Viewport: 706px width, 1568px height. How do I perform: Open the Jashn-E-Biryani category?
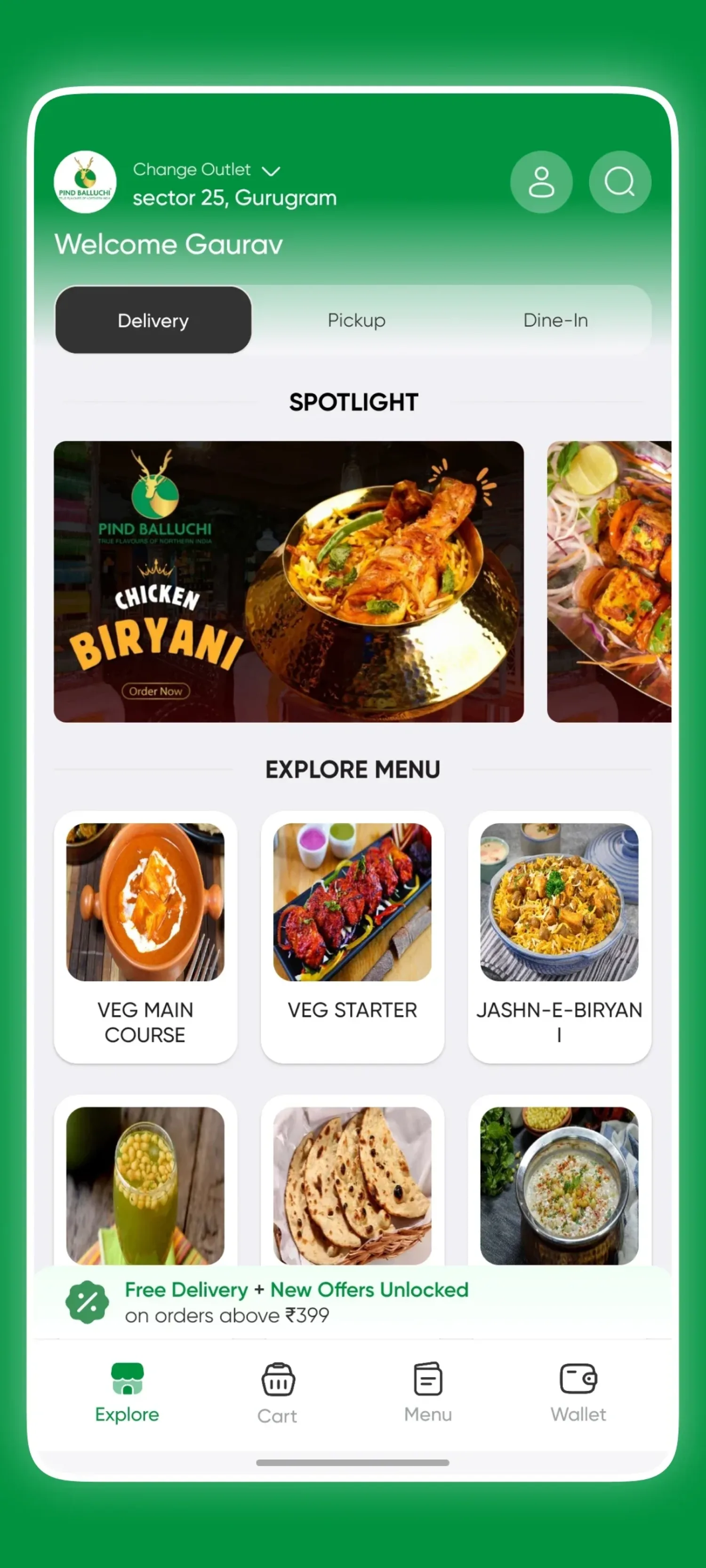(x=559, y=937)
